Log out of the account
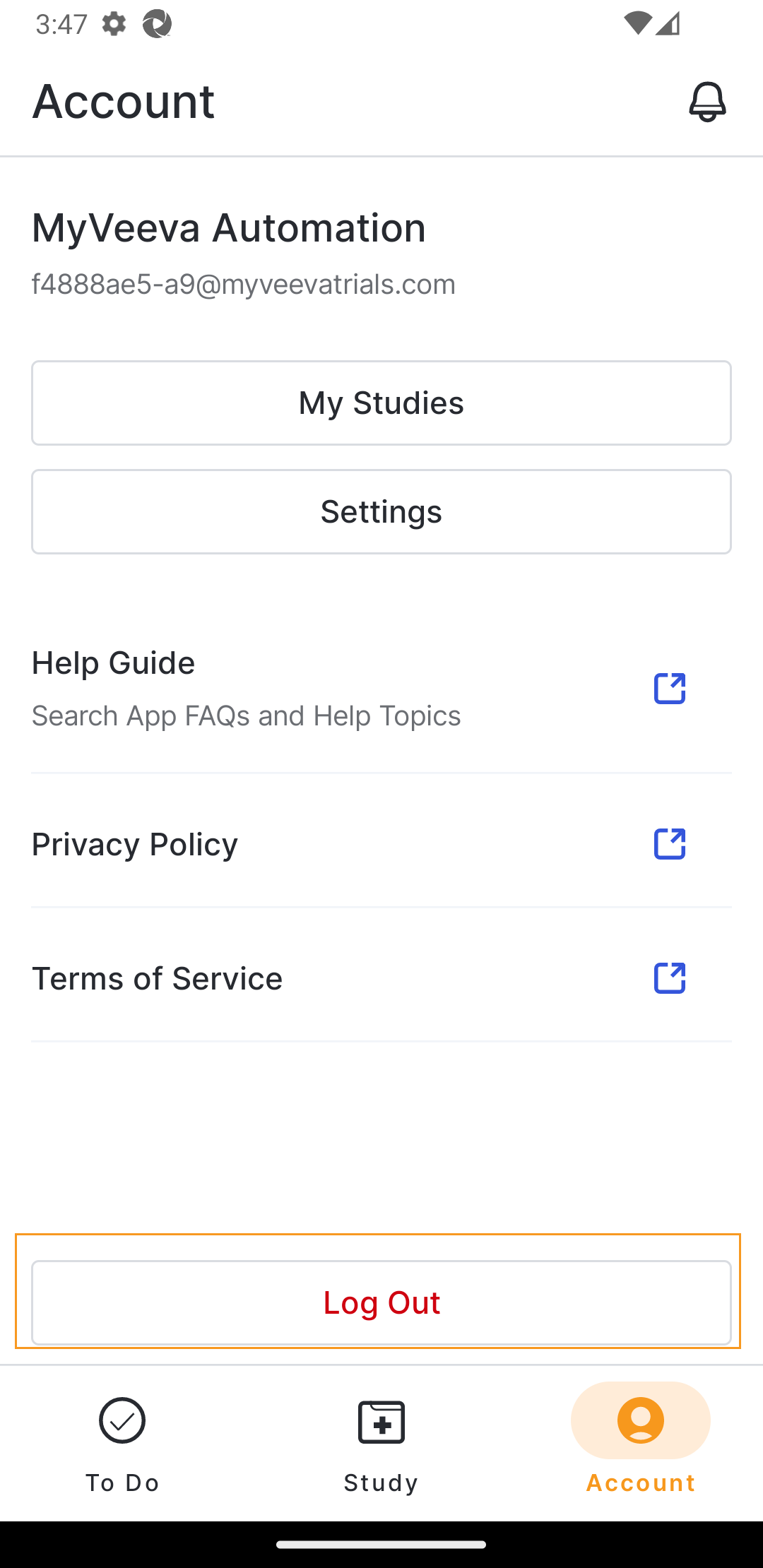 click(381, 1302)
